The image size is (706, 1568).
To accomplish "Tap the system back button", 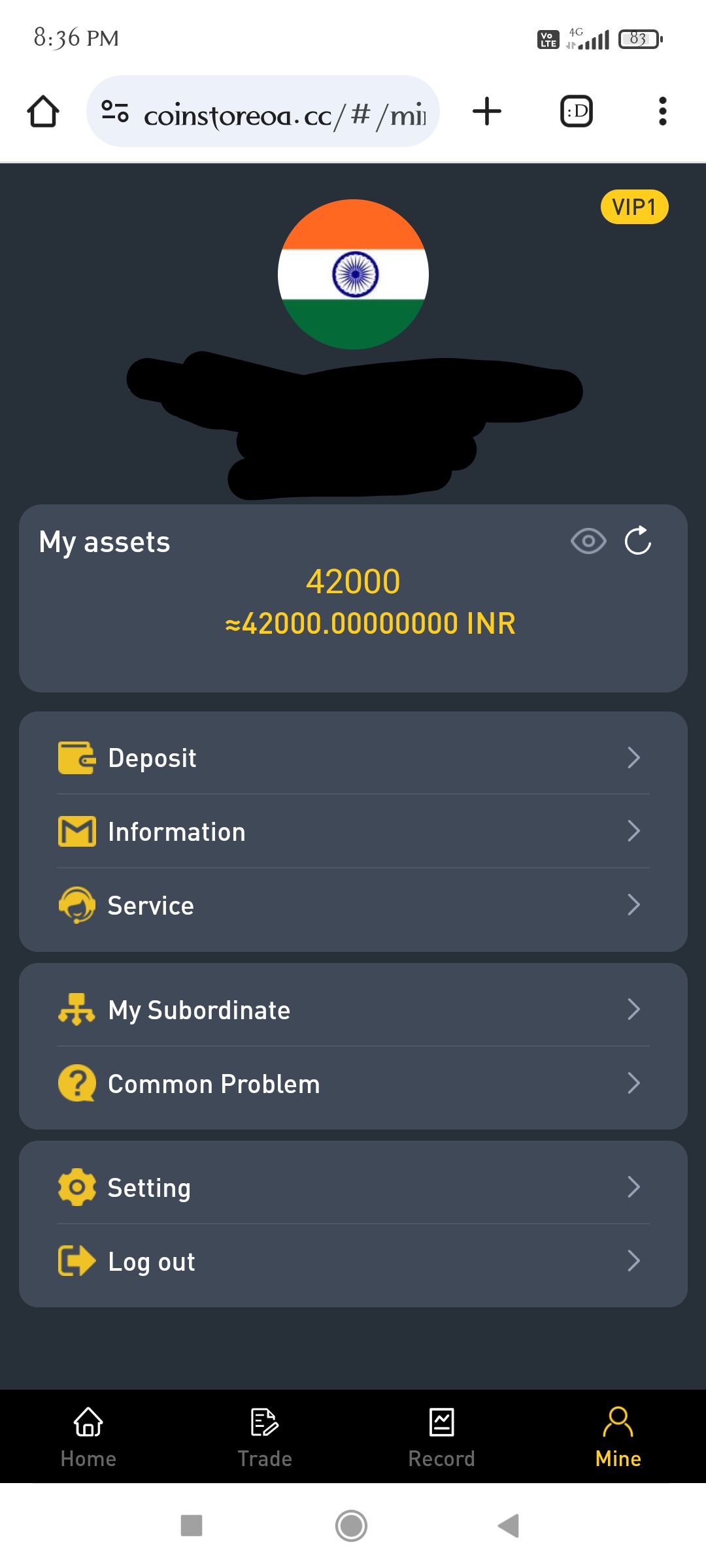I will (x=509, y=1526).
